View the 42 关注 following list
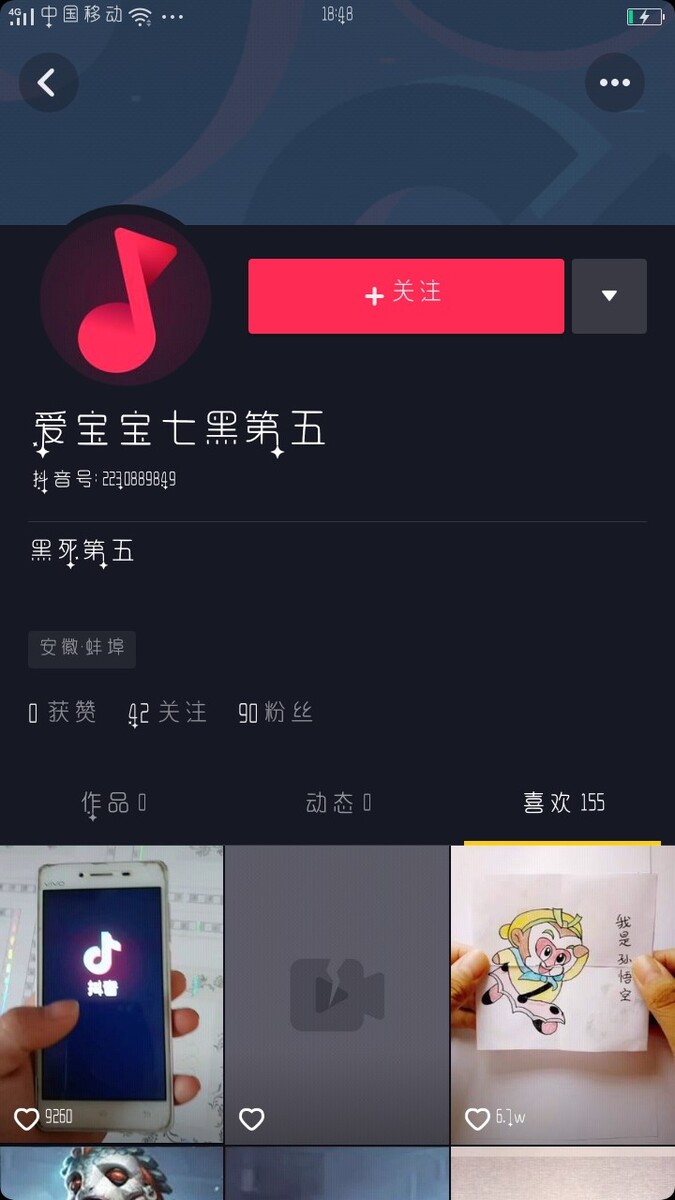The width and height of the screenshot is (675, 1200). click(168, 713)
